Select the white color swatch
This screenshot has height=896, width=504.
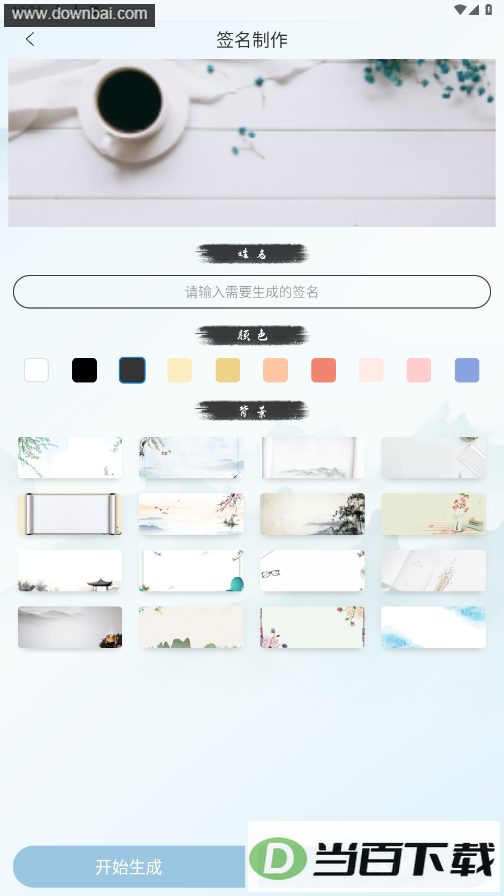(x=37, y=370)
